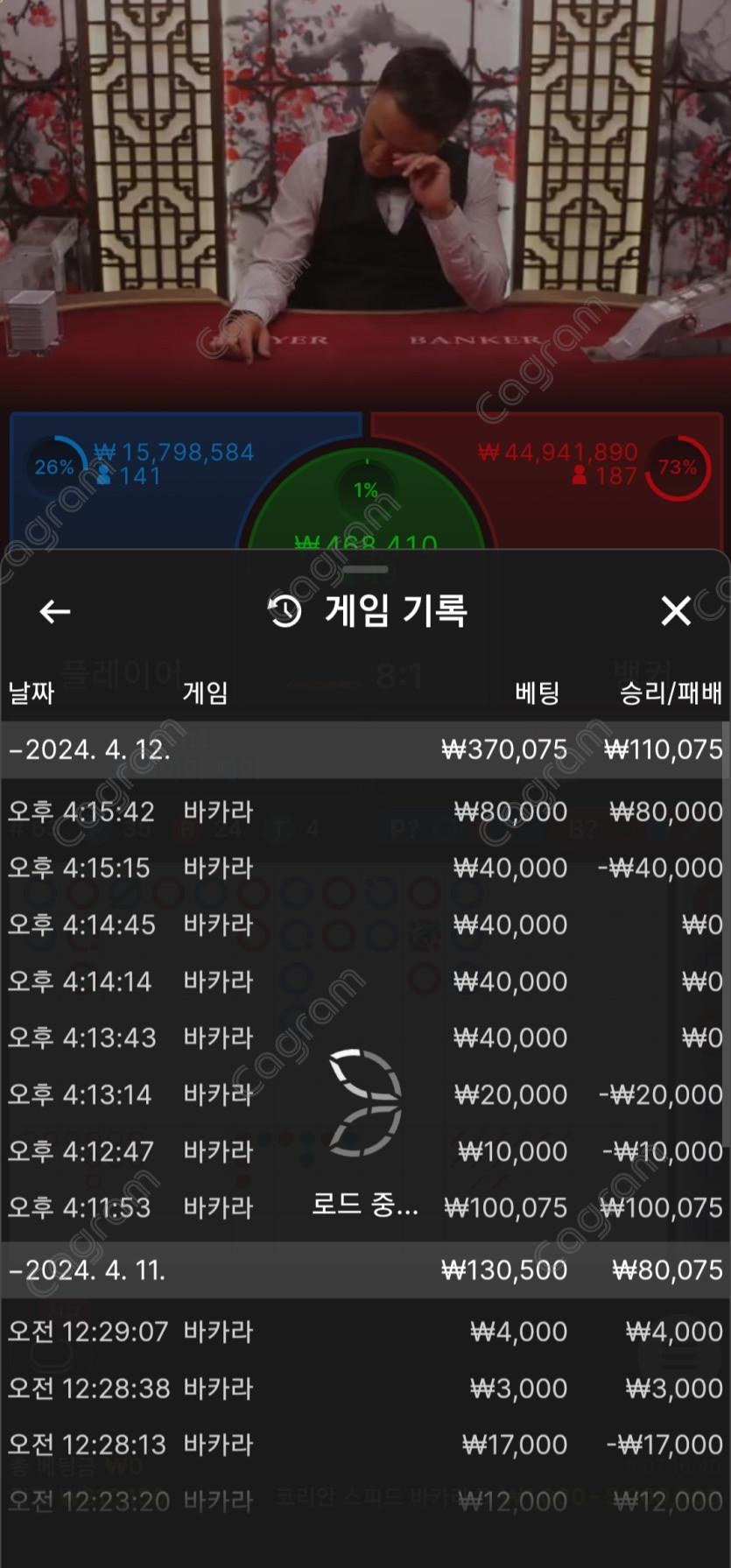
Task: Click the 승리/패배 column header
Action: click(x=669, y=693)
